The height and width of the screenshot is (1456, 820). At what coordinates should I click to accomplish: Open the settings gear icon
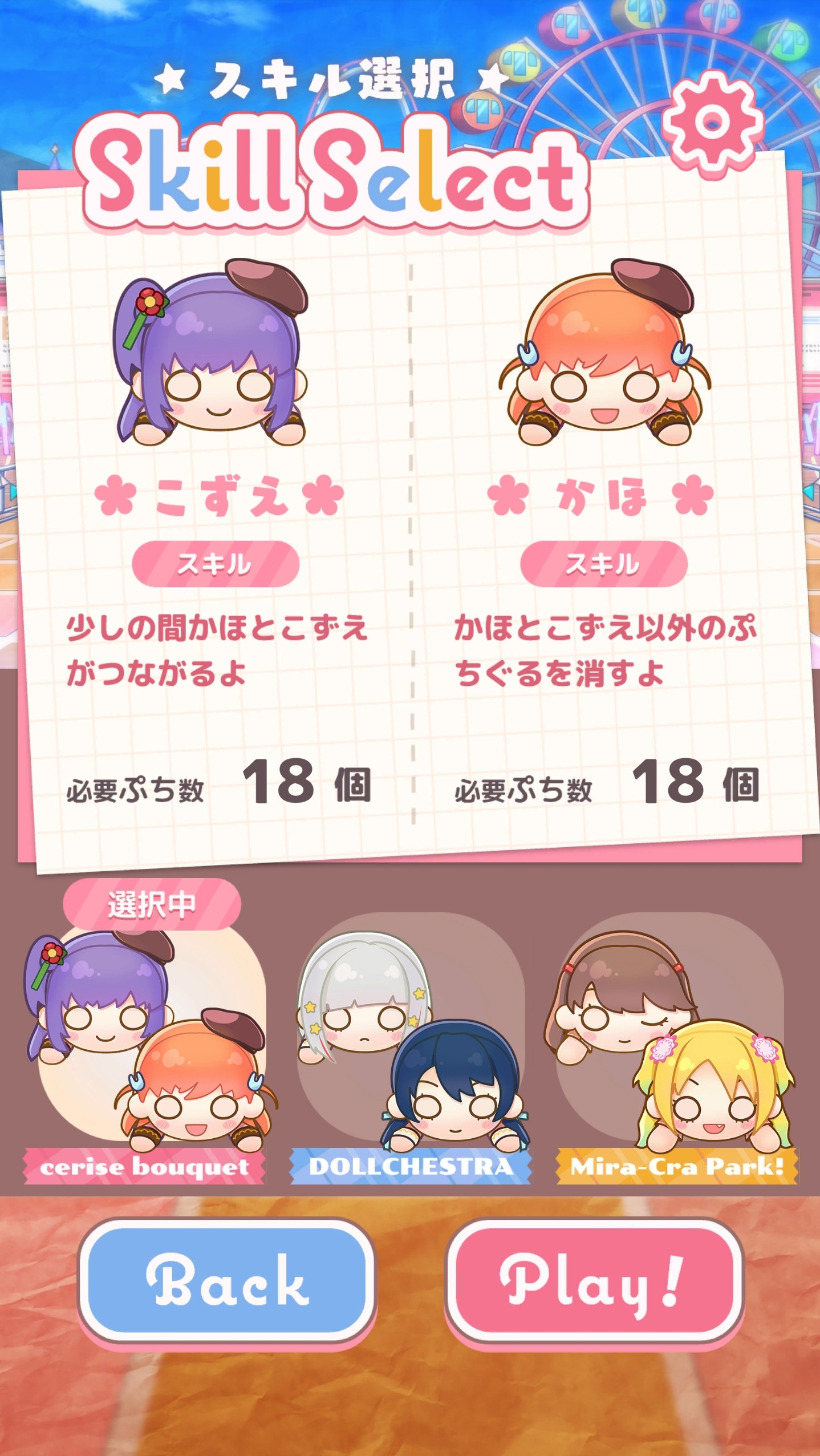tap(713, 123)
